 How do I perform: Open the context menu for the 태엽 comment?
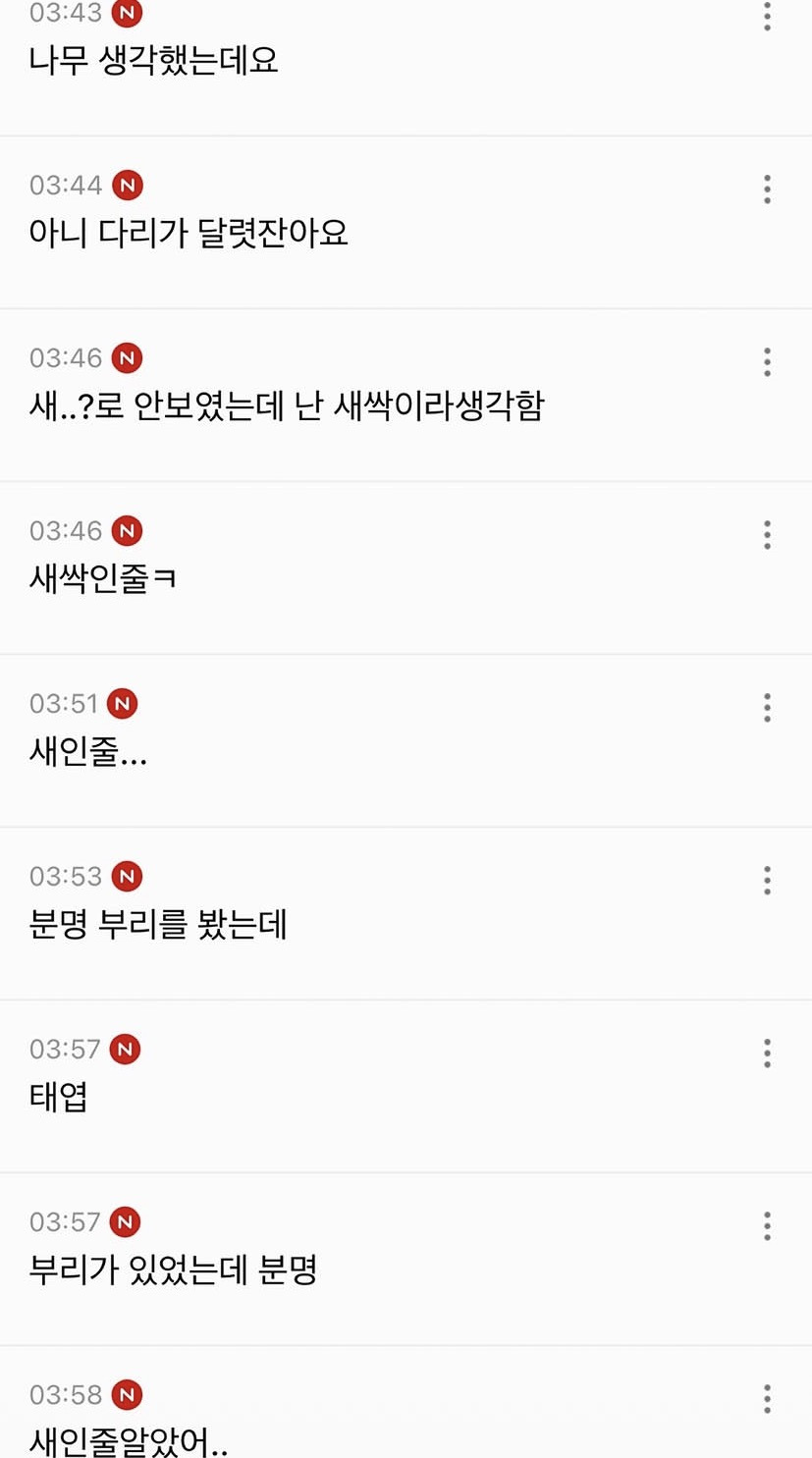[766, 1053]
